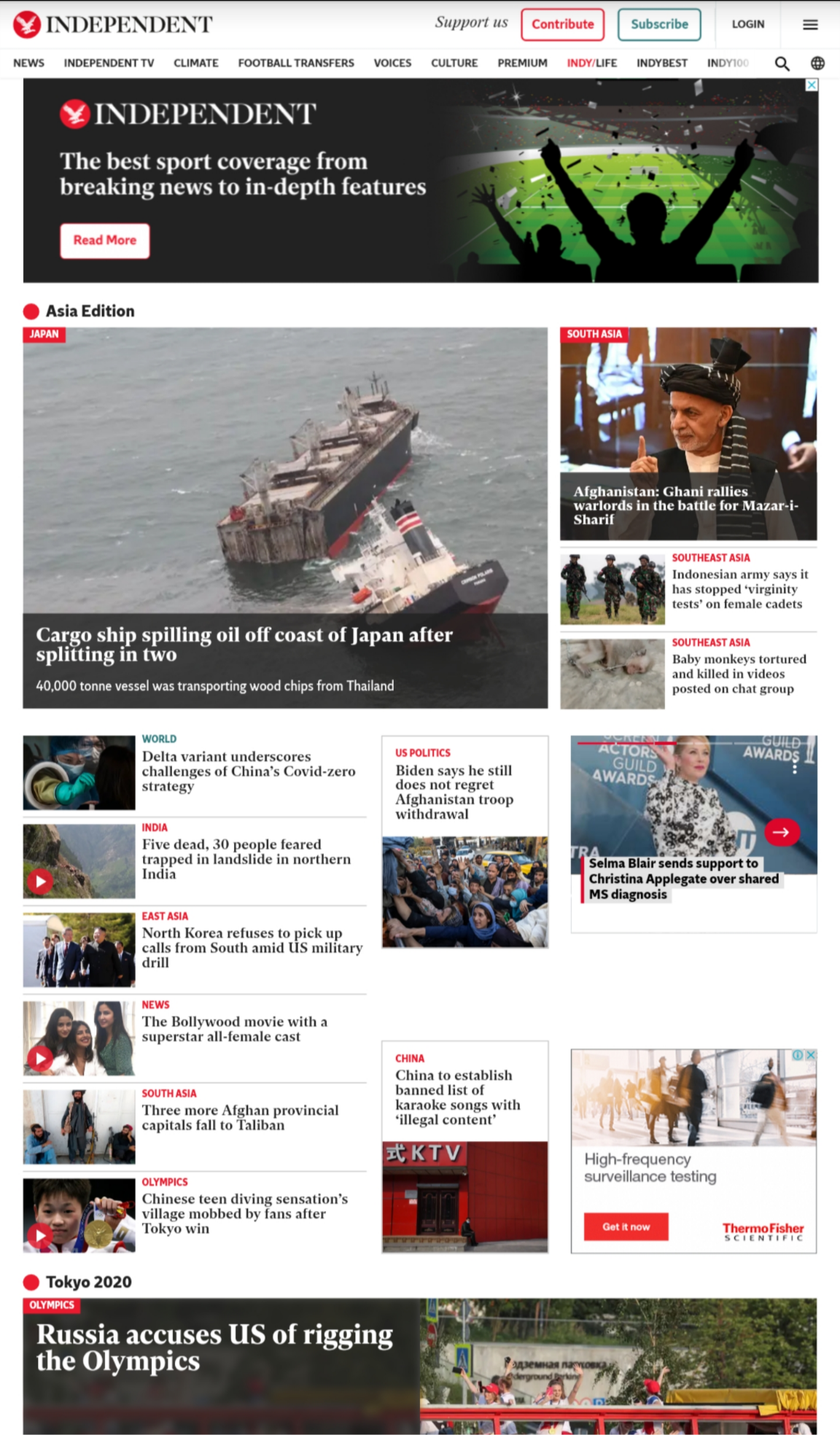The width and height of the screenshot is (840, 1435).
Task: Switch to Football Transfers section
Action: click(296, 63)
